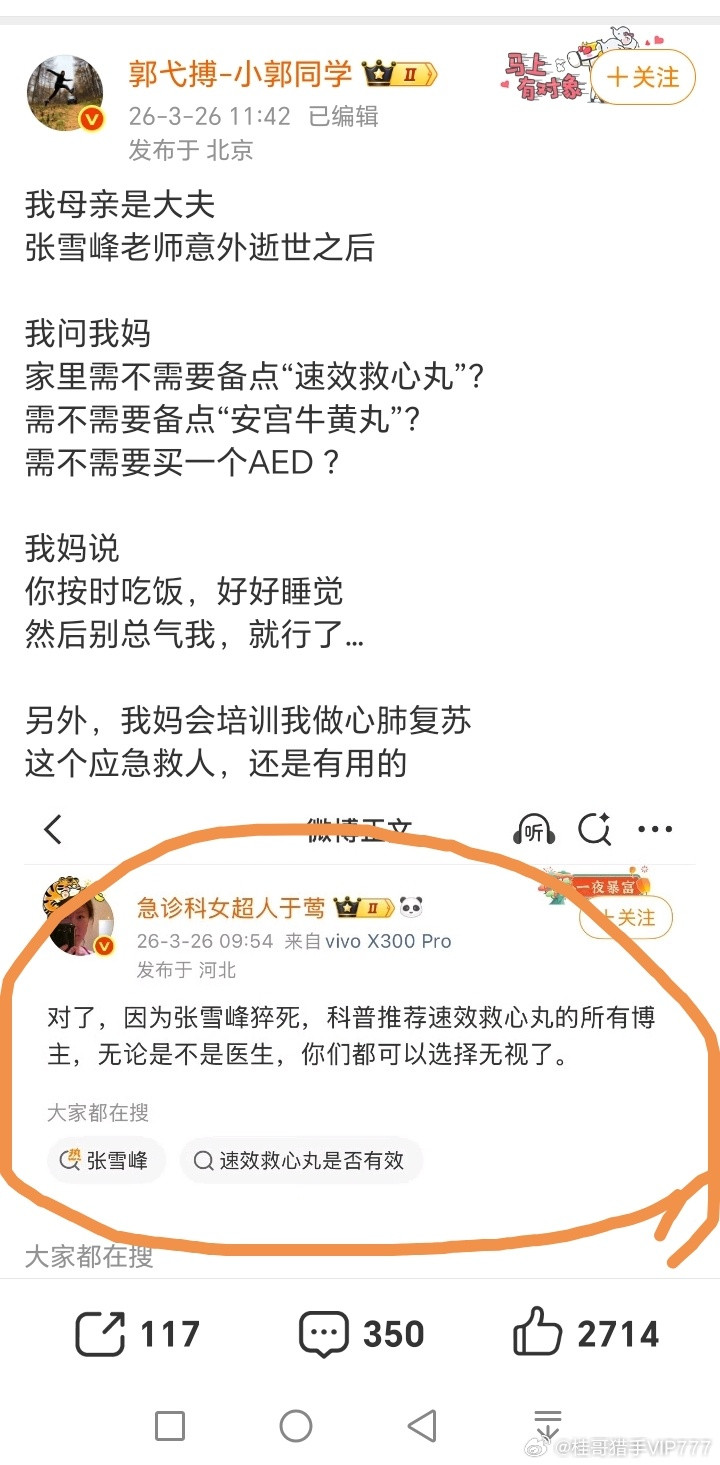720x1465 pixels.
Task: Tap the 听 audio playback icon
Action: [535, 829]
